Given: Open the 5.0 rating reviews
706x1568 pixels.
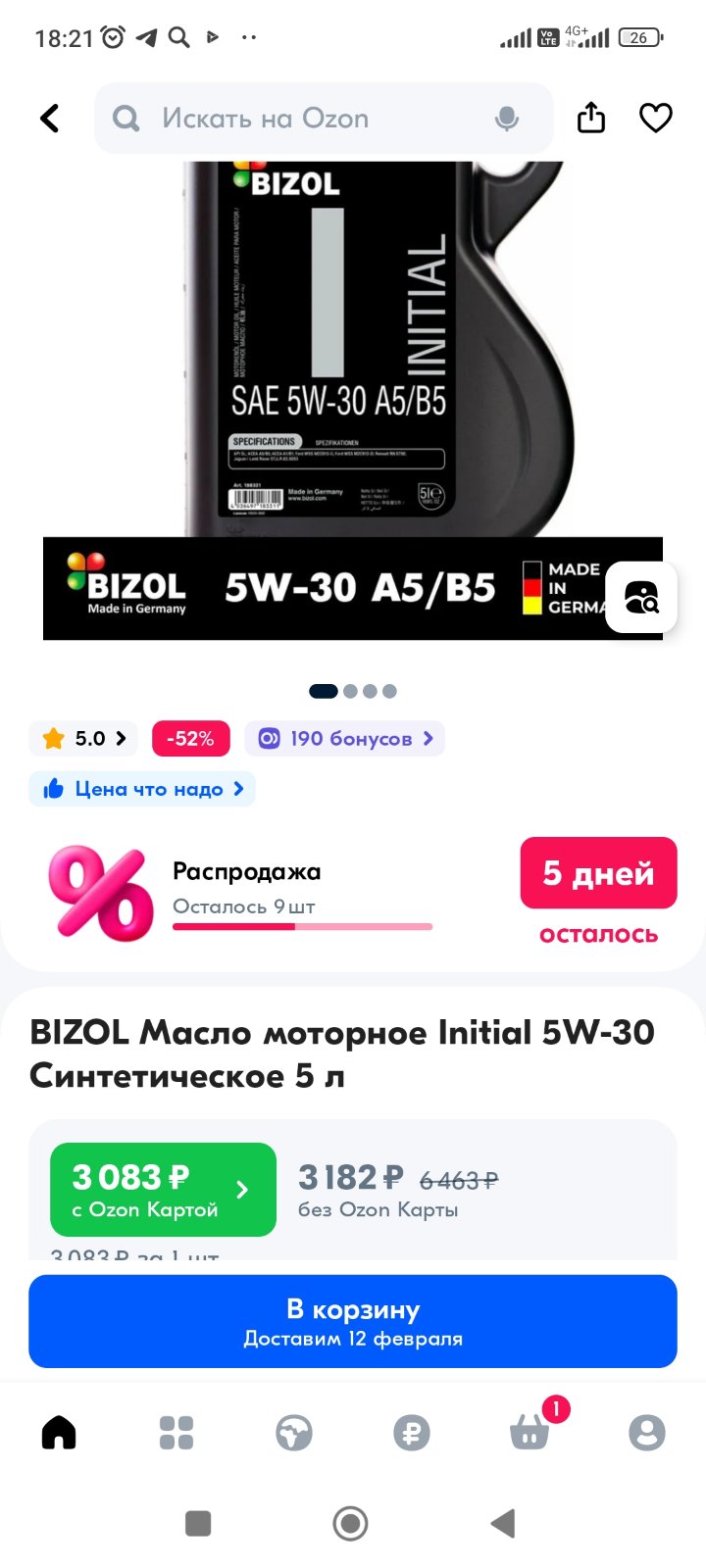Looking at the screenshot, I should click(83, 738).
